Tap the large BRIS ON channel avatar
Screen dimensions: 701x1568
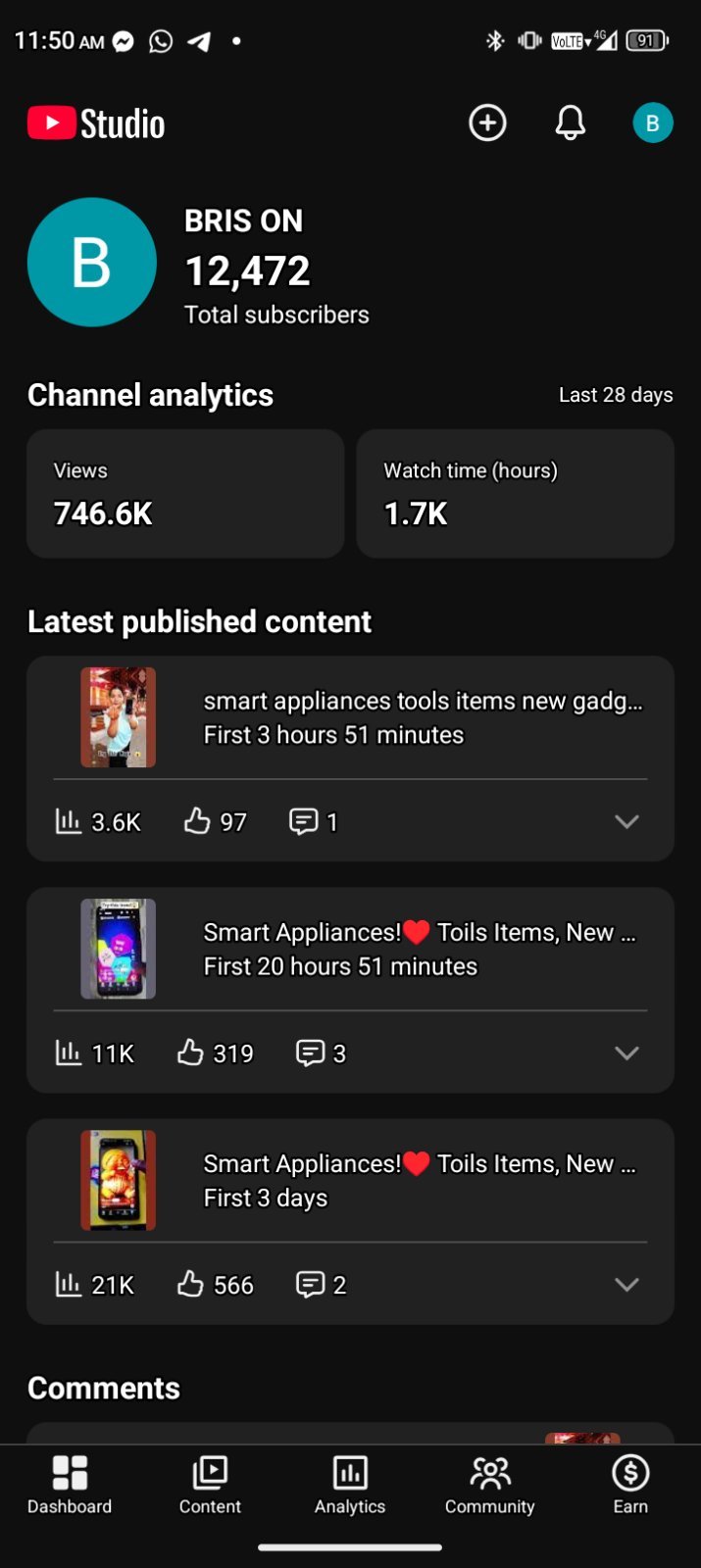pos(92,263)
